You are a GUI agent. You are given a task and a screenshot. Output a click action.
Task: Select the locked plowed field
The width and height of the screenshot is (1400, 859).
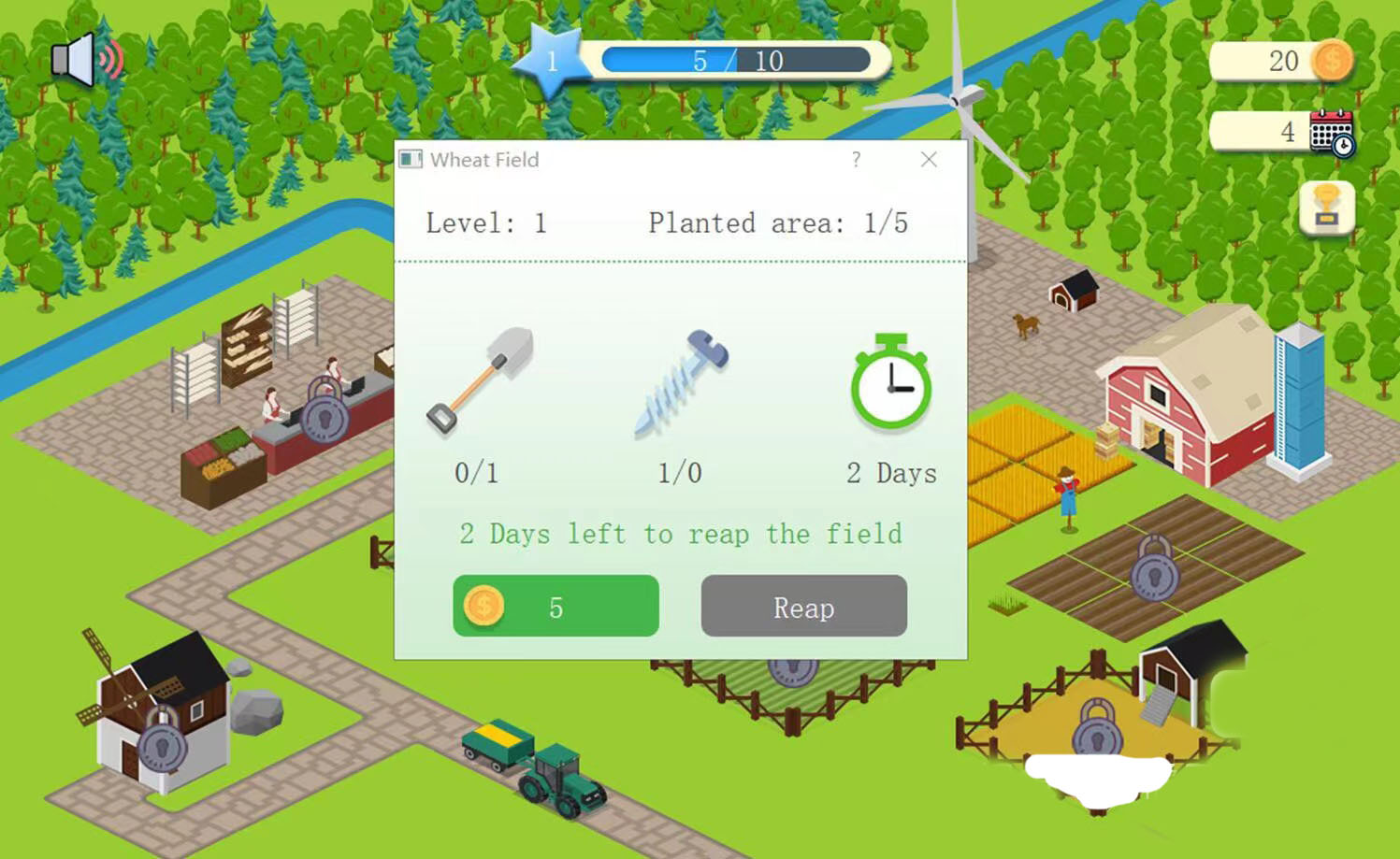click(1154, 566)
